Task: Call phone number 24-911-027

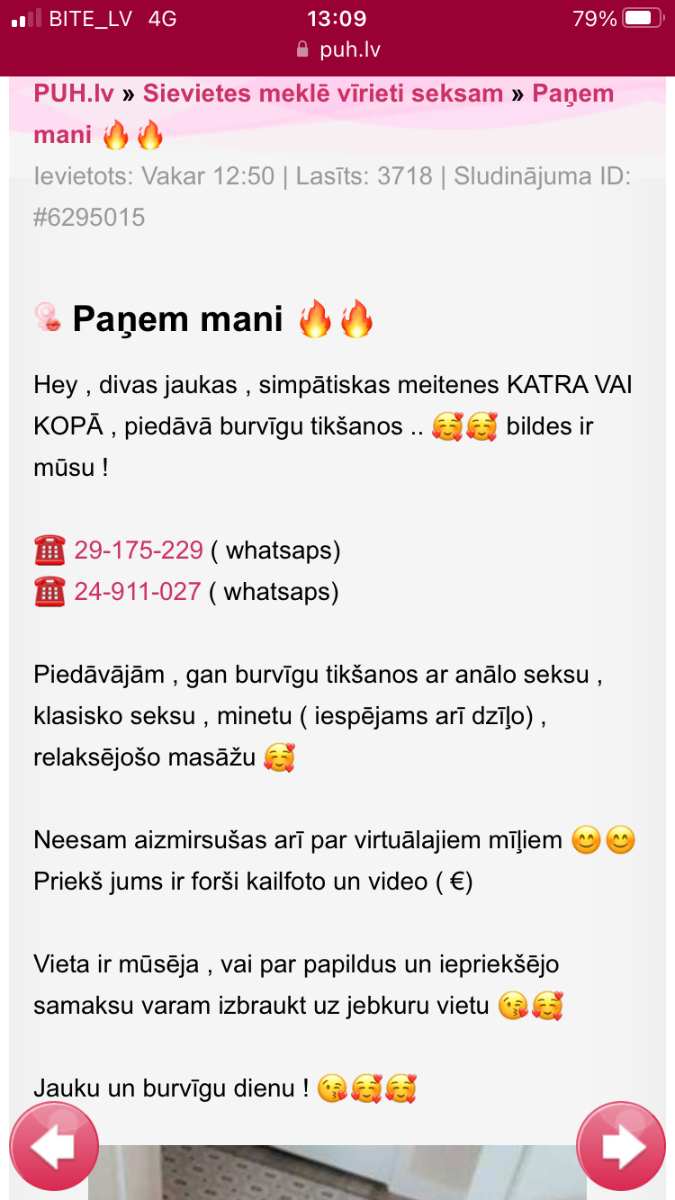Action: coord(138,591)
